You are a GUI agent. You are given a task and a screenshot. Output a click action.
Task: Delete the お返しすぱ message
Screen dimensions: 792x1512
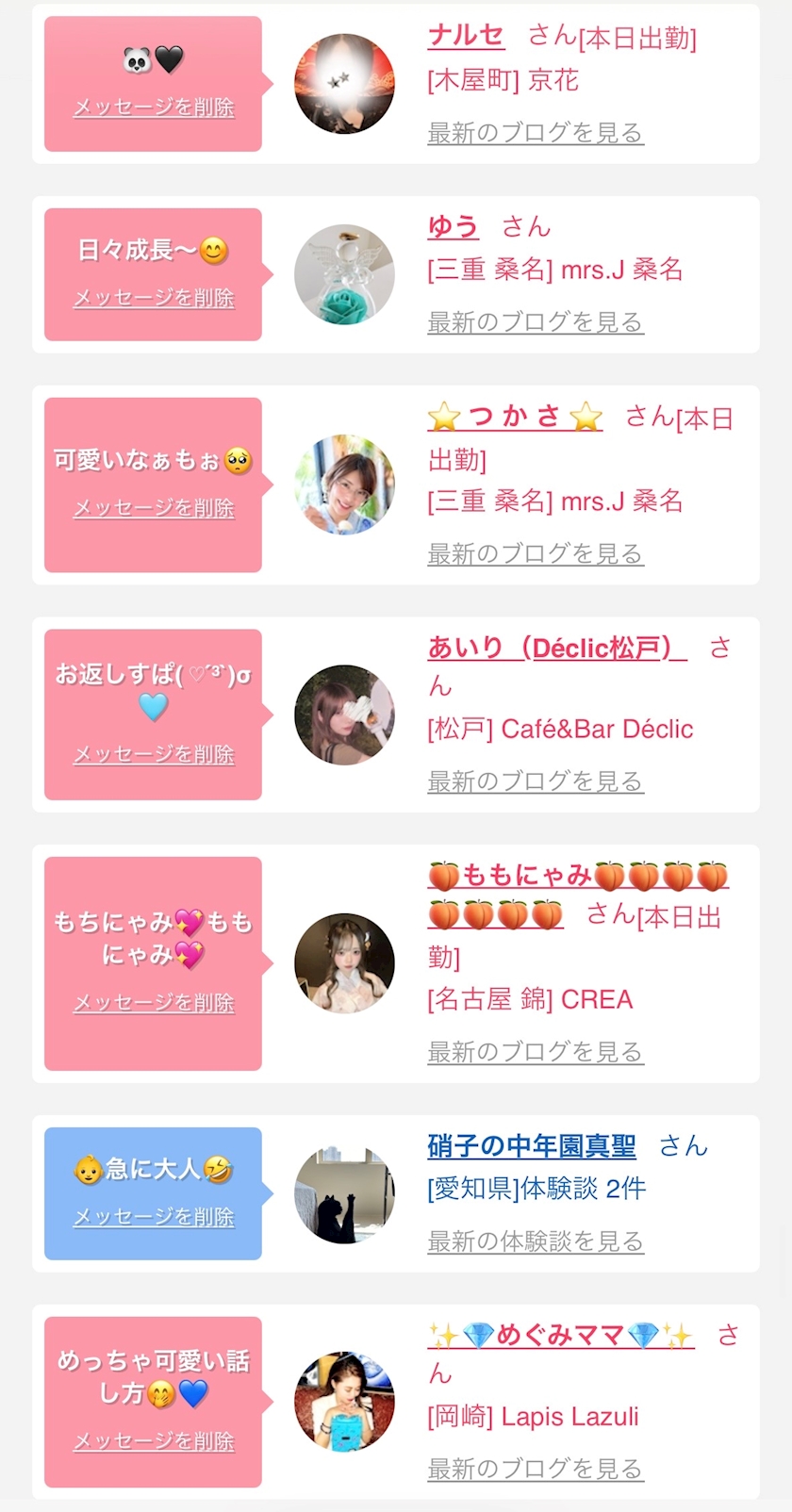tap(154, 755)
